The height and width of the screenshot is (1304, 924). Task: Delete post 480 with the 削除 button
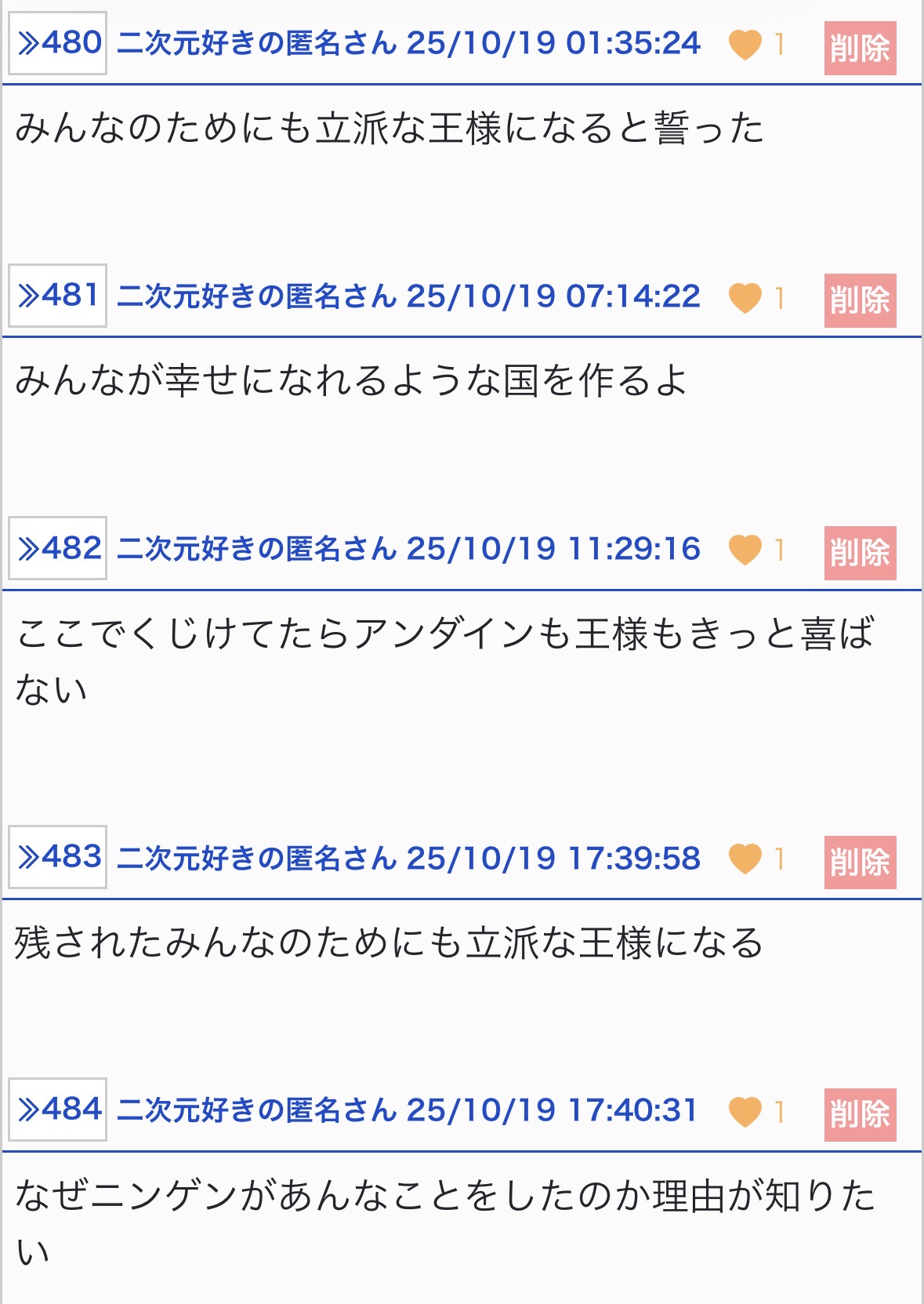tap(860, 49)
